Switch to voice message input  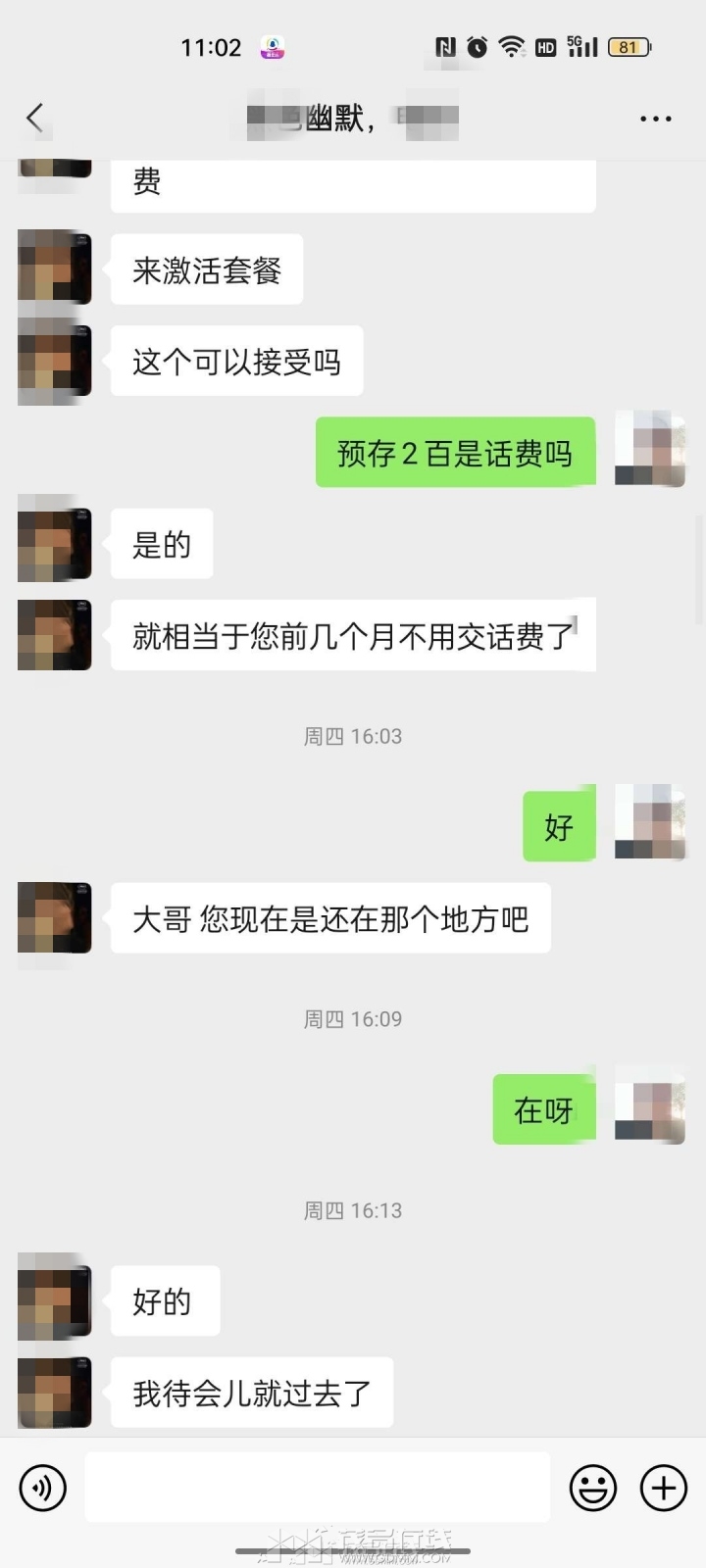tap(43, 1488)
